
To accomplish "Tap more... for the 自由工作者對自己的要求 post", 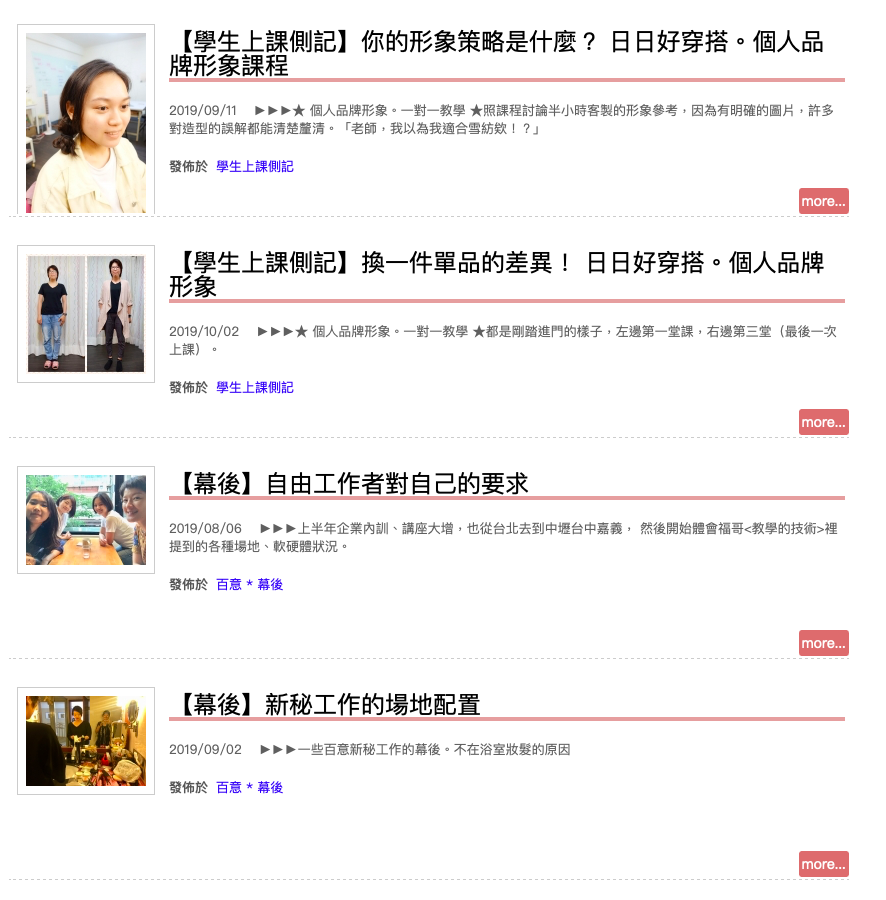I will [823, 643].
